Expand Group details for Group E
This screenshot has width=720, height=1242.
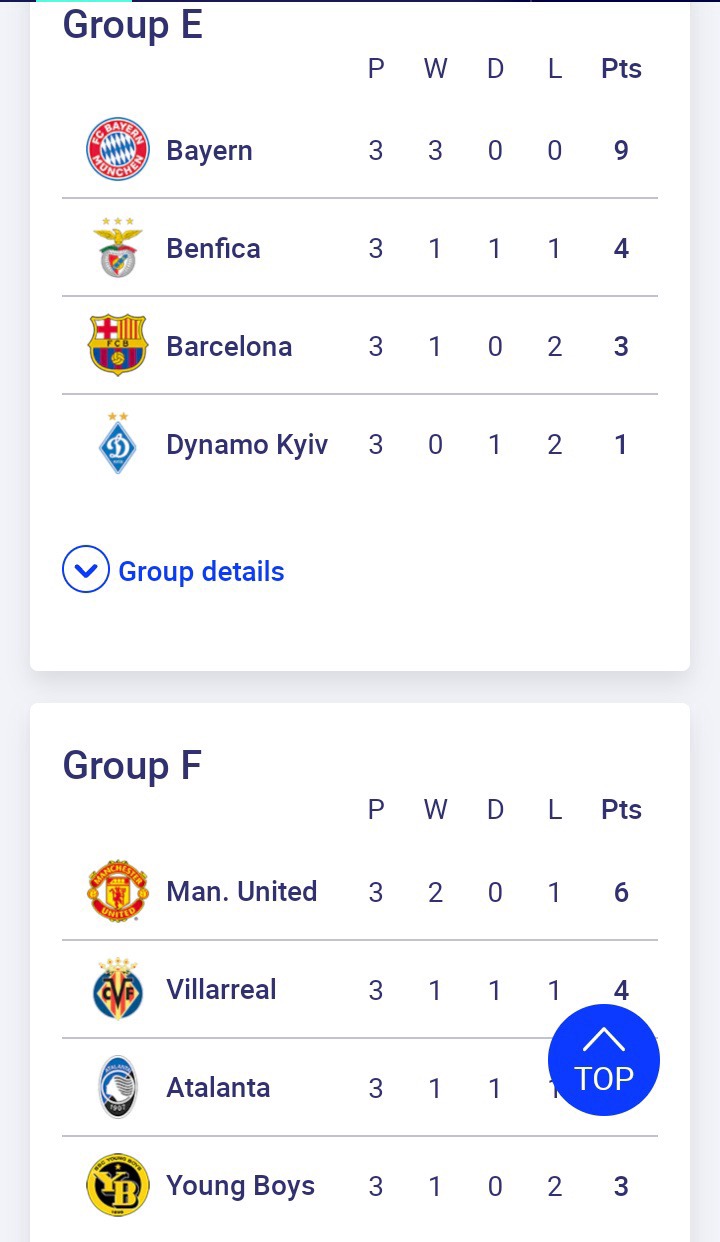pyautogui.click(x=173, y=571)
